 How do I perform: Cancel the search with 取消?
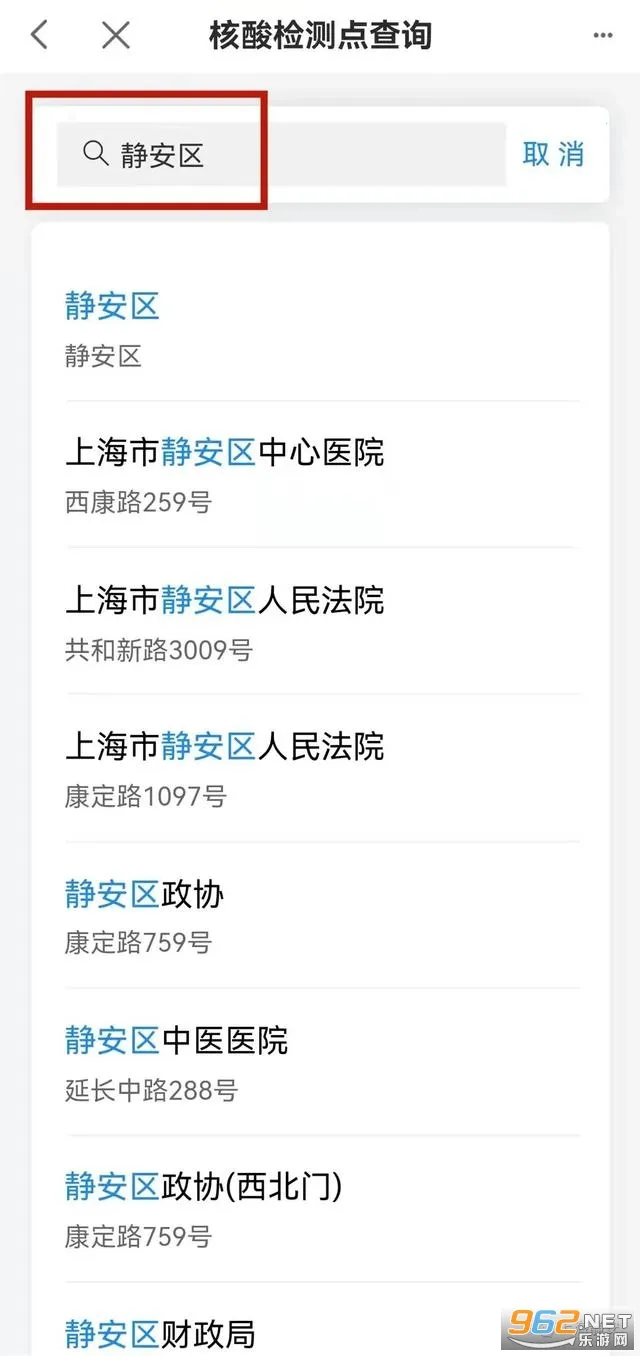pyautogui.click(x=553, y=154)
